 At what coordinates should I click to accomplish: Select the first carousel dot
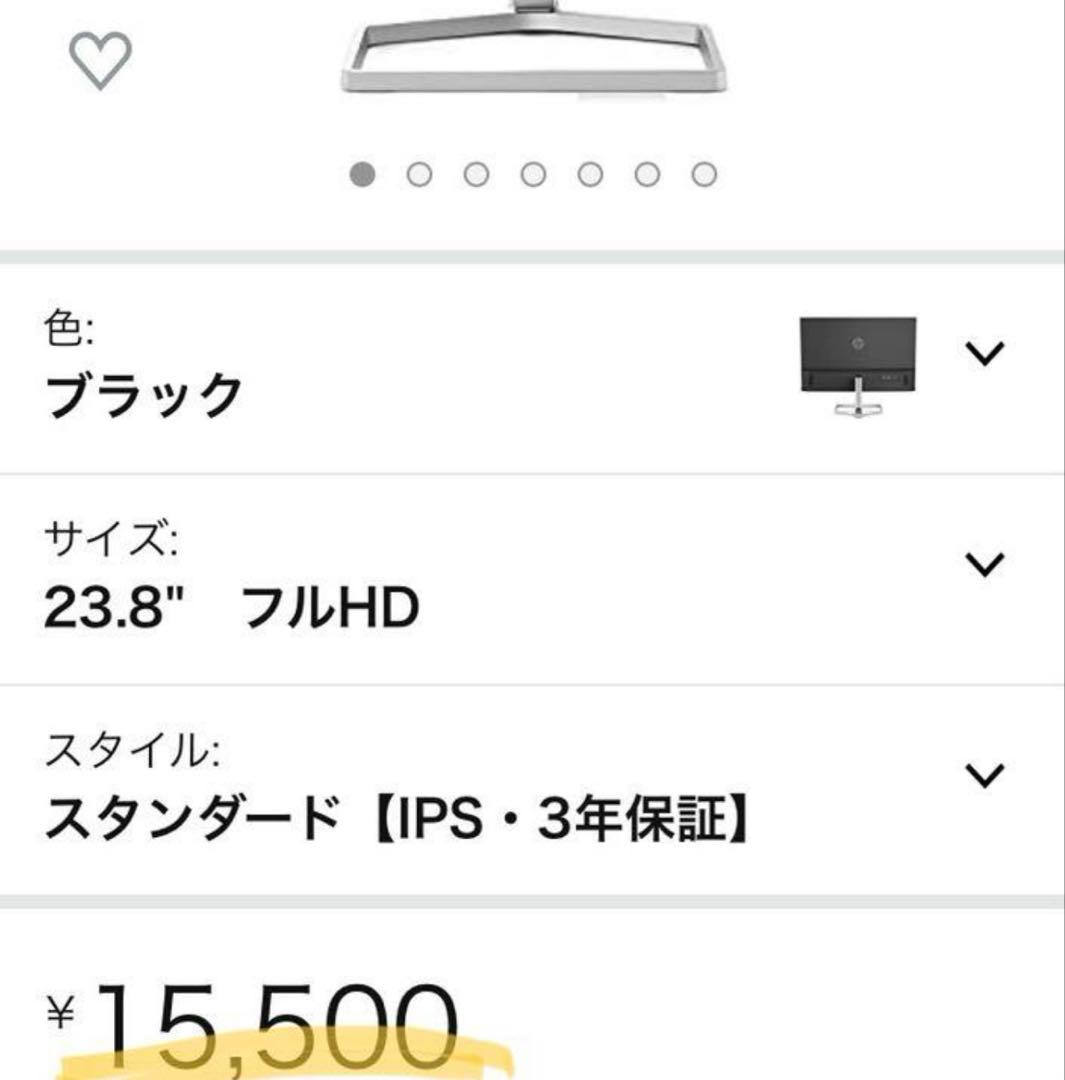[362, 173]
